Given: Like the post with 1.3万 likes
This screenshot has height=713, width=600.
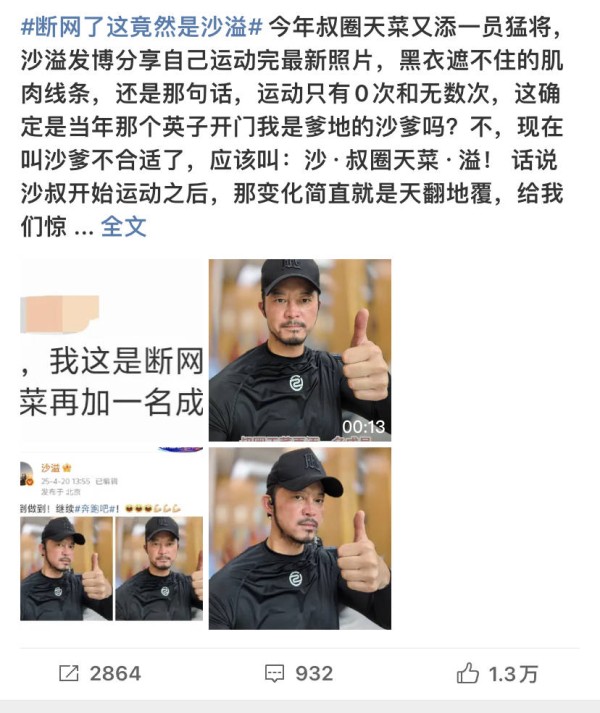Looking at the screenshot, I should (x=497, y=674).
